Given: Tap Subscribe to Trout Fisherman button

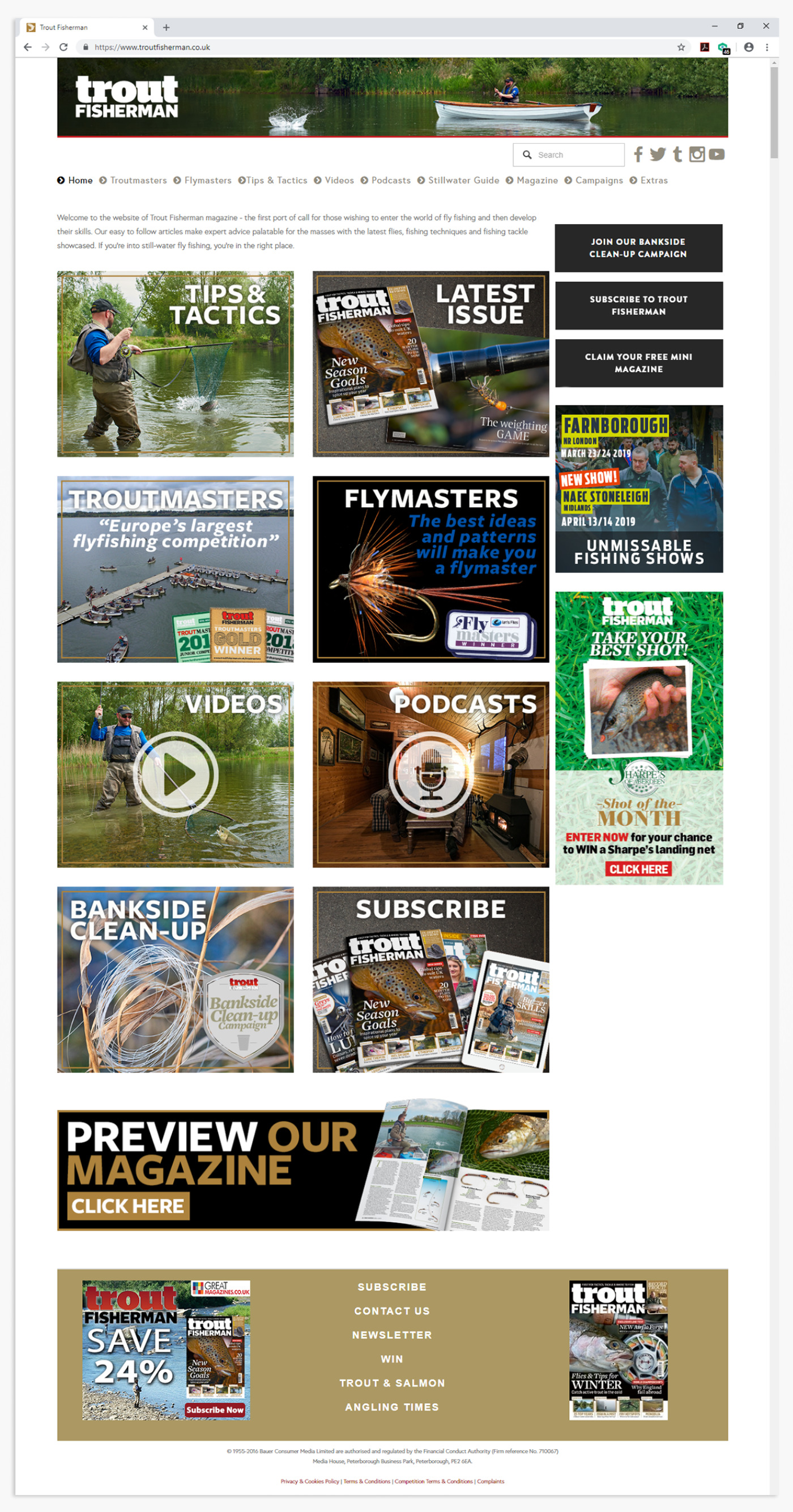Looking at the screenshot, I should (x=638, y=305).
